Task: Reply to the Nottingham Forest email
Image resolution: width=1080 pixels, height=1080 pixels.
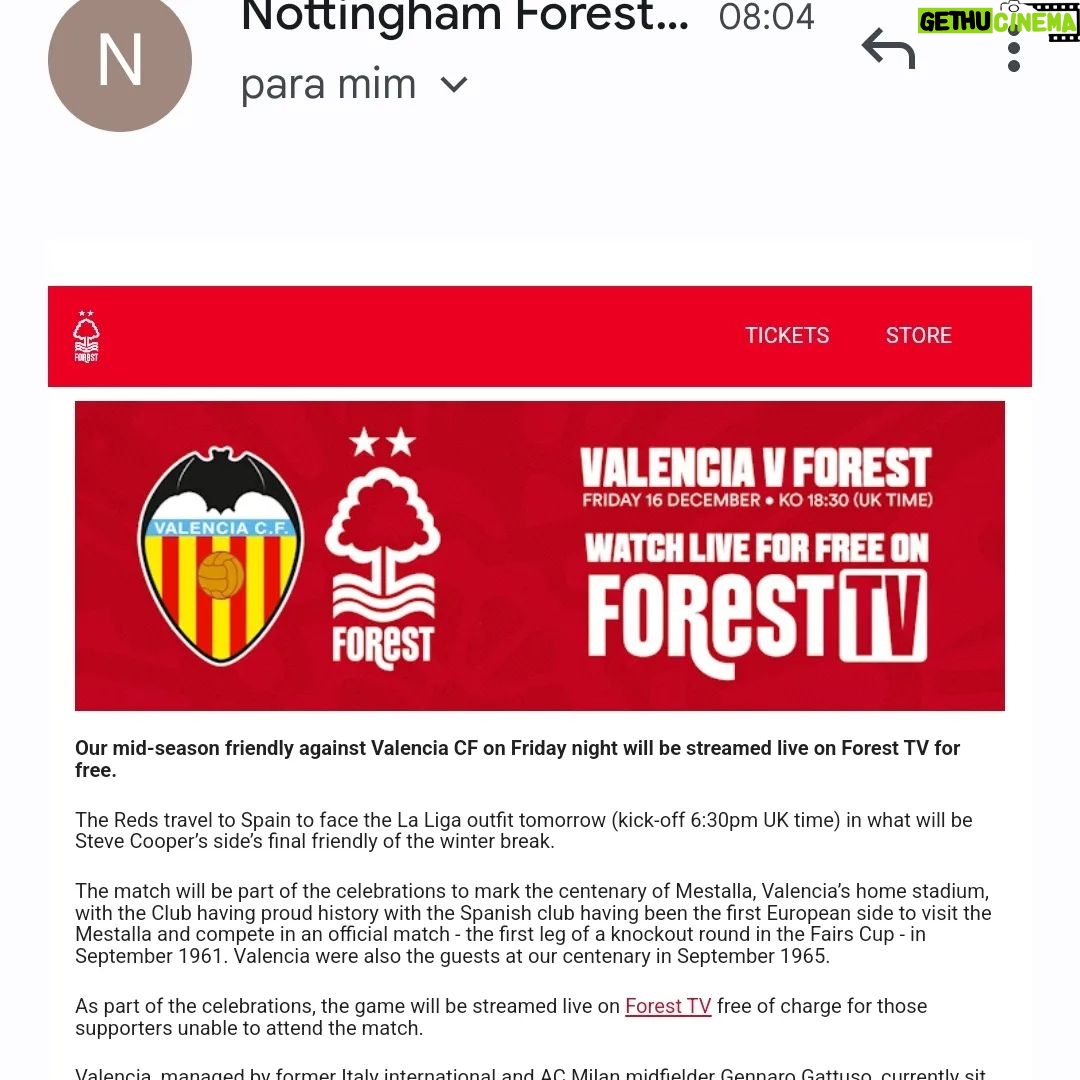Action: coord(888,49)
